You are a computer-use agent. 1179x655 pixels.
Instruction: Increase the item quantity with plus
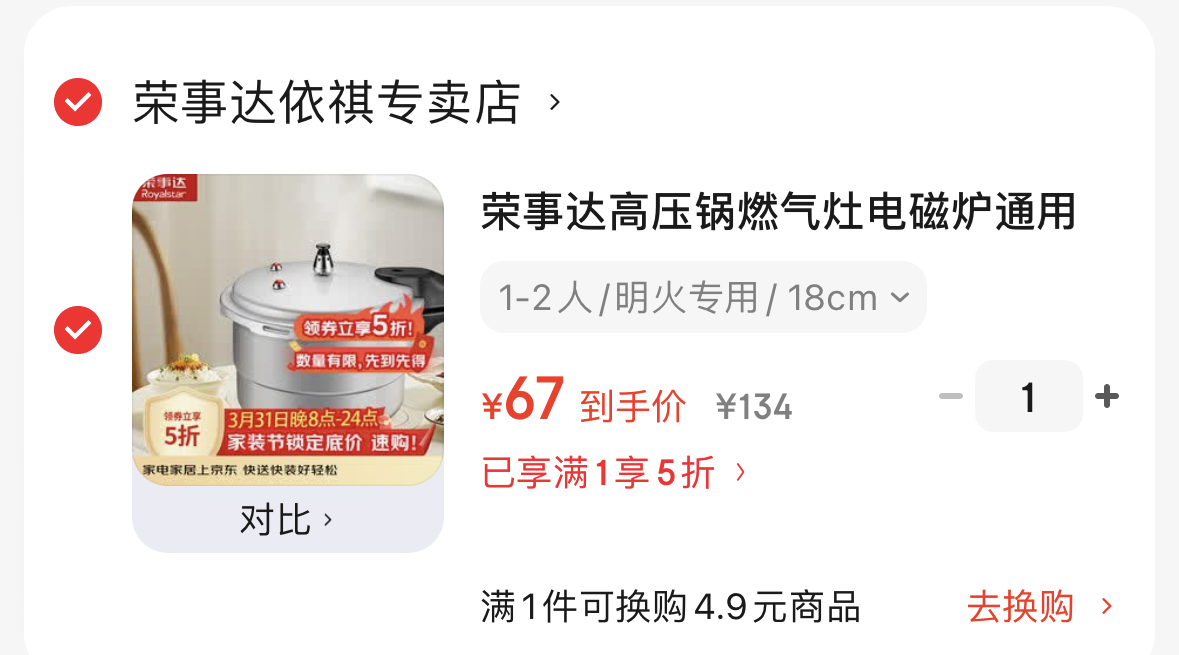click(x=1106, y=397)
